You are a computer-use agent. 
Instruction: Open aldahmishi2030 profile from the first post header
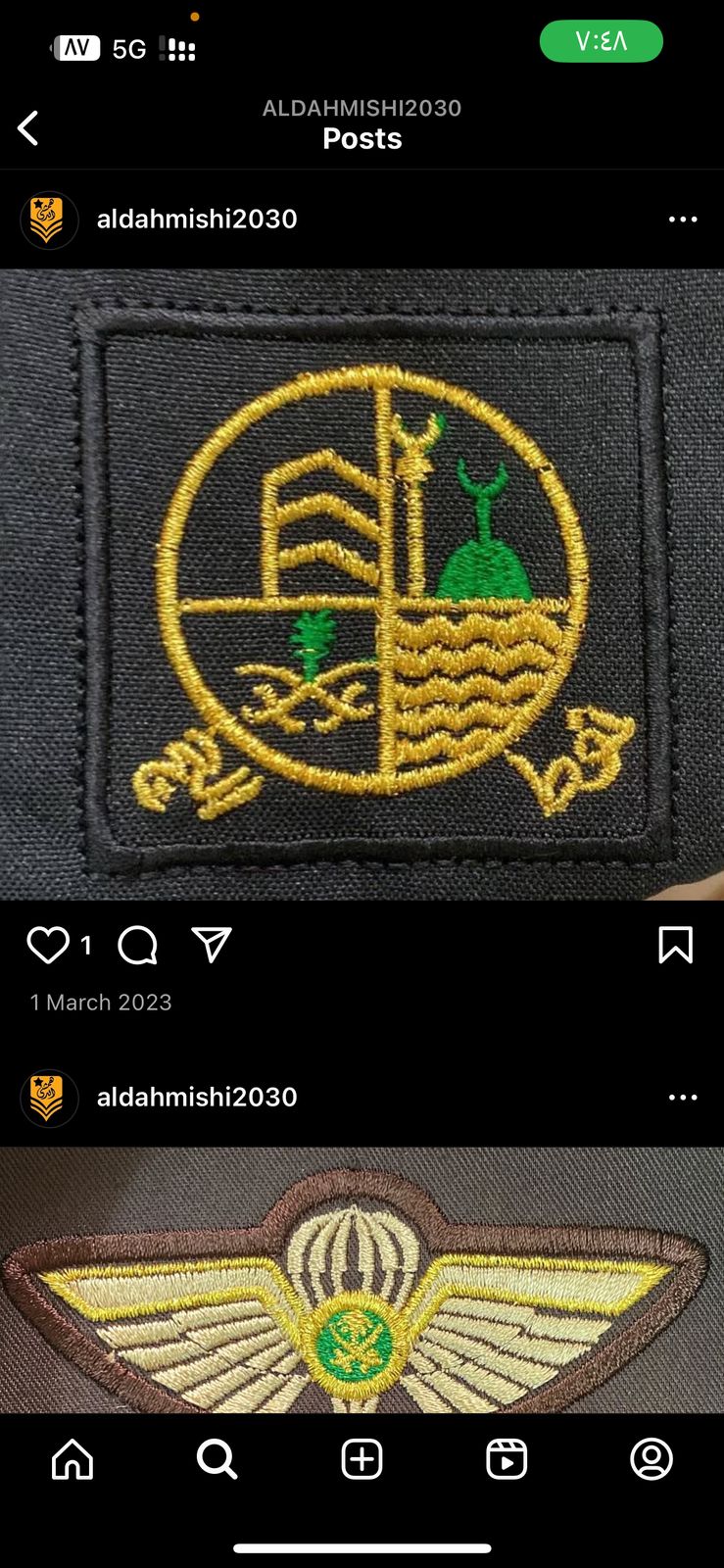coord(197,219)
